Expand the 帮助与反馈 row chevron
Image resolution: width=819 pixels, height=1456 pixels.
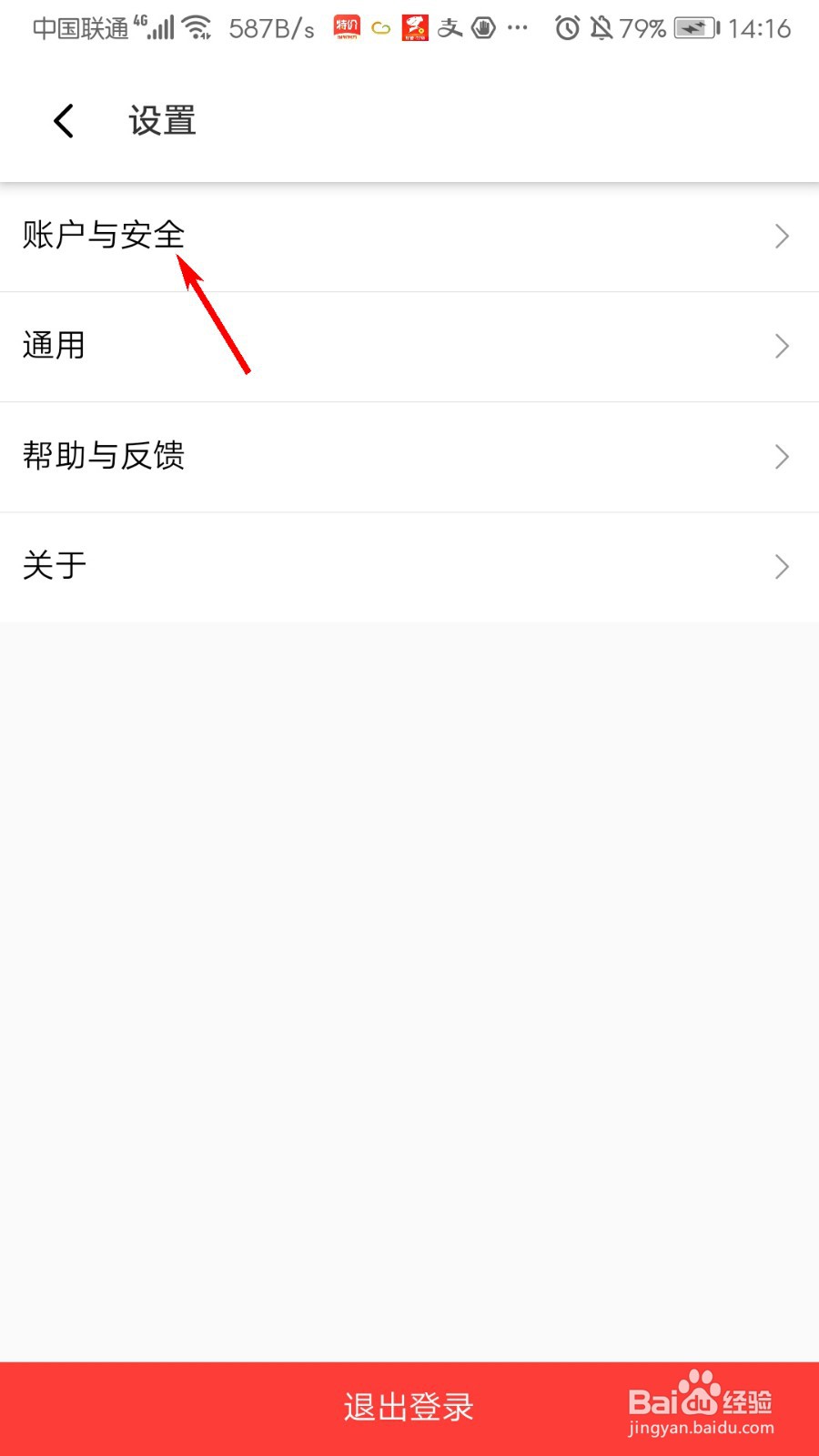(x=781, y=457)
